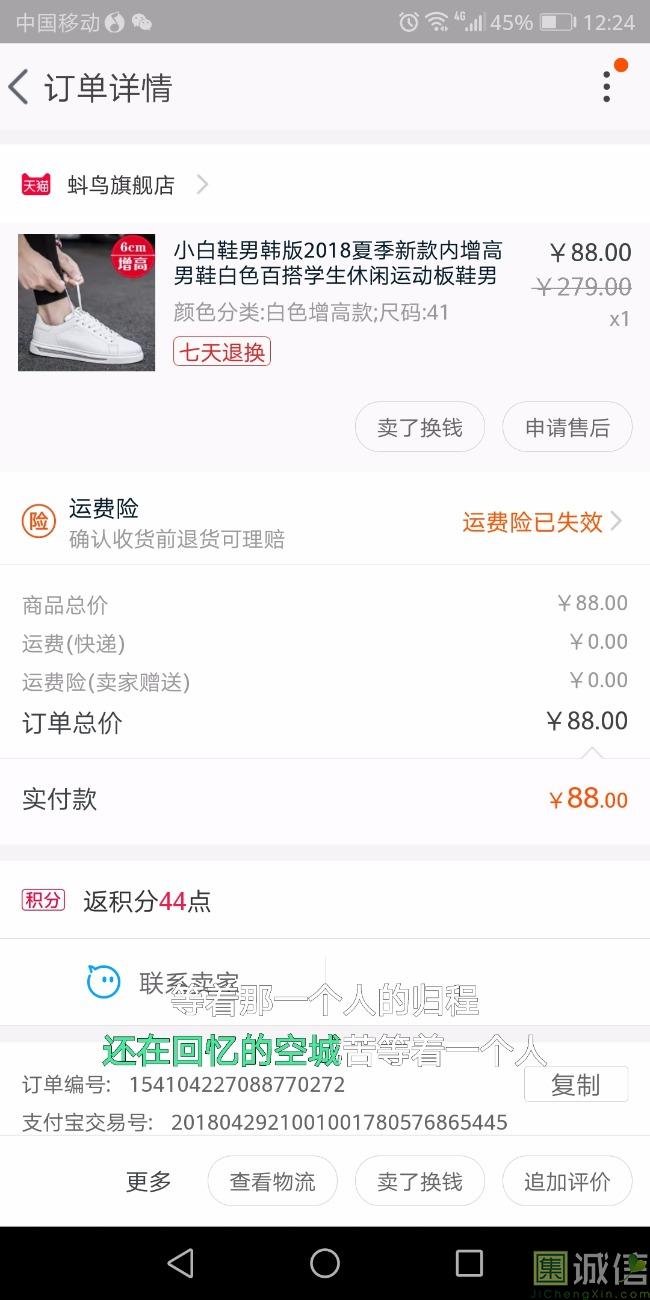Tap the system back button
Image resolution: width=650 pixels, height=1300 pixels.
click(181, 1263)
